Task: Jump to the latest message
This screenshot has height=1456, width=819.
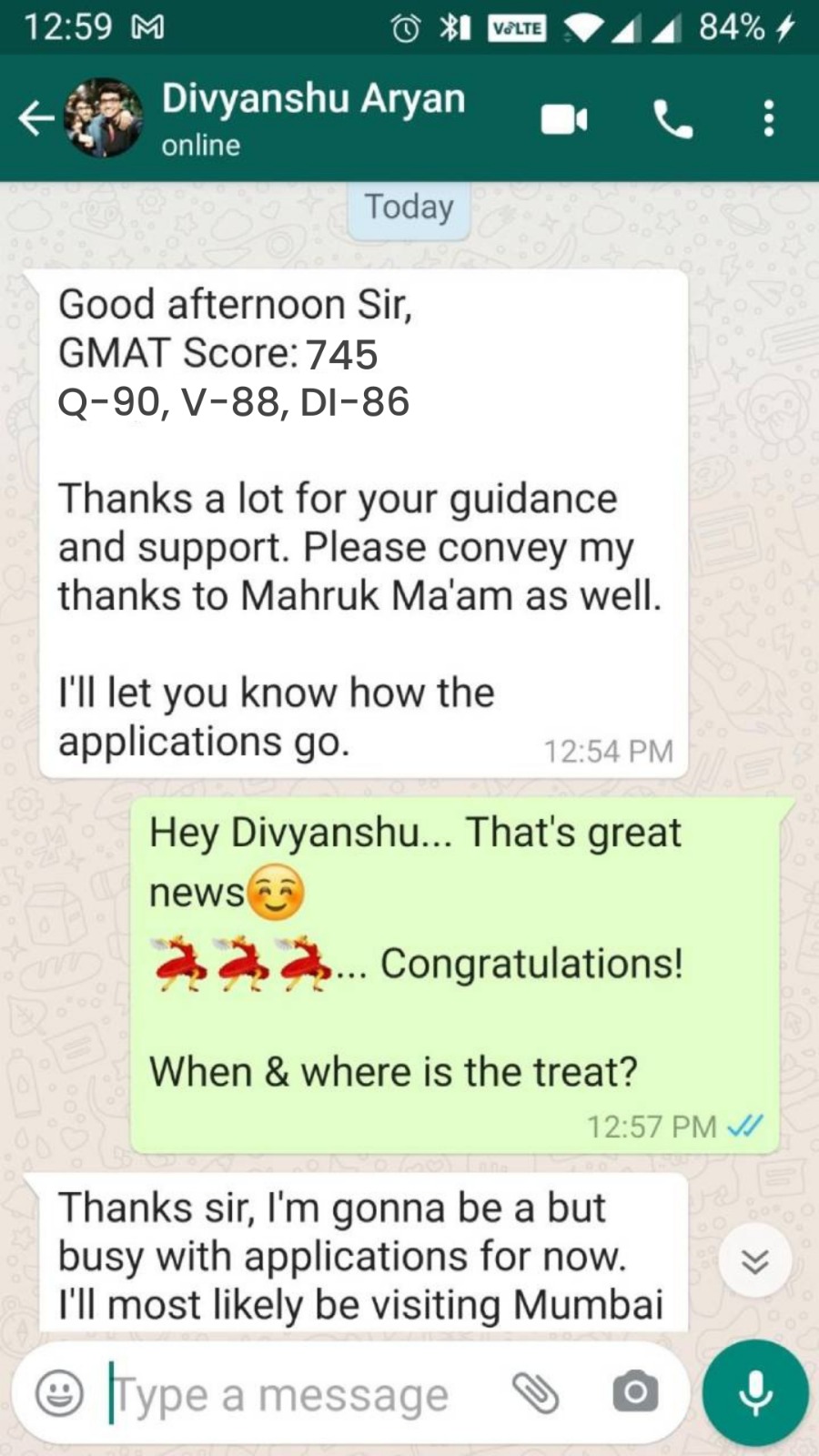Action: point(754,1261)
